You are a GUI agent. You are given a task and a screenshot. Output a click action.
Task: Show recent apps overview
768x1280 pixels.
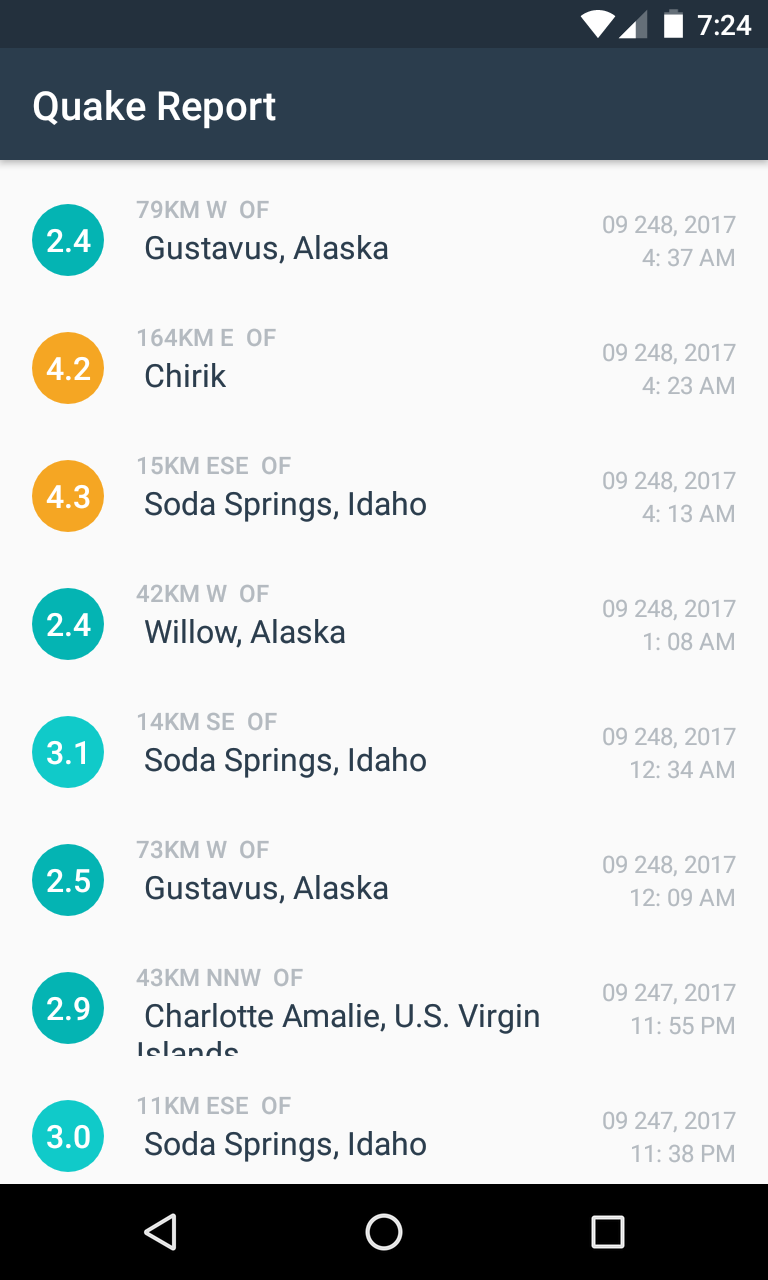(x=608, y=1232)
